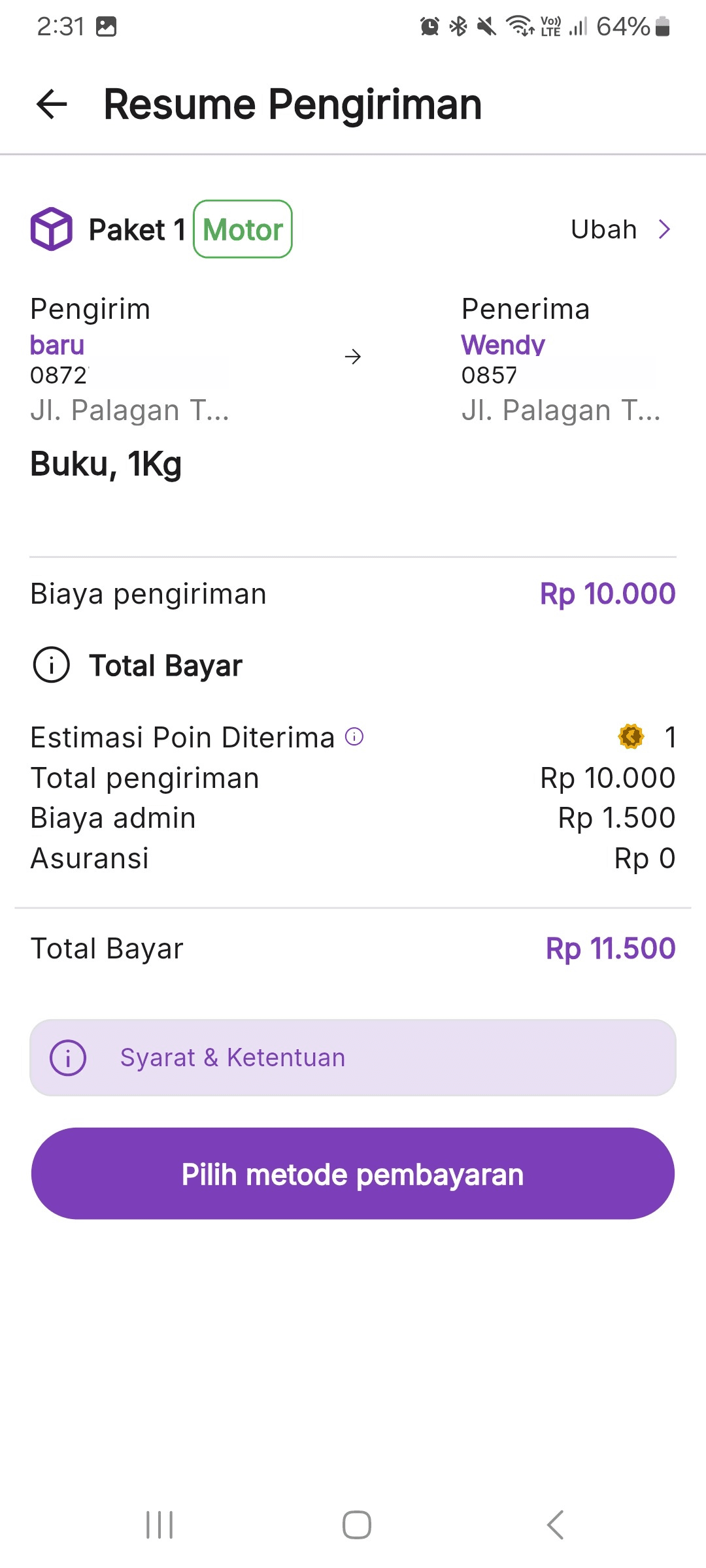Tap the baru sender name in purple
This screenshot has width=706, height=1568.
click(x=57, y=344)
